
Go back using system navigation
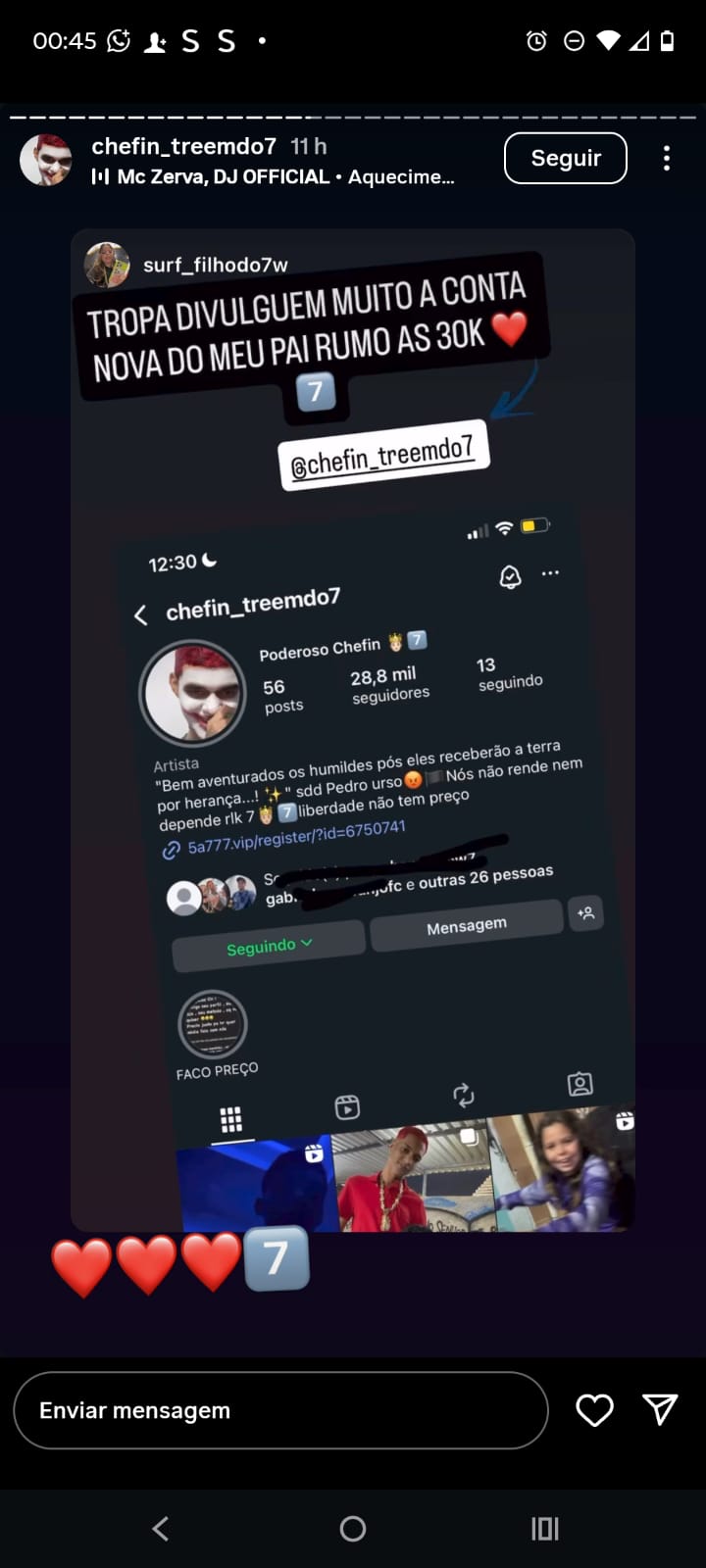coord(161,1528)
